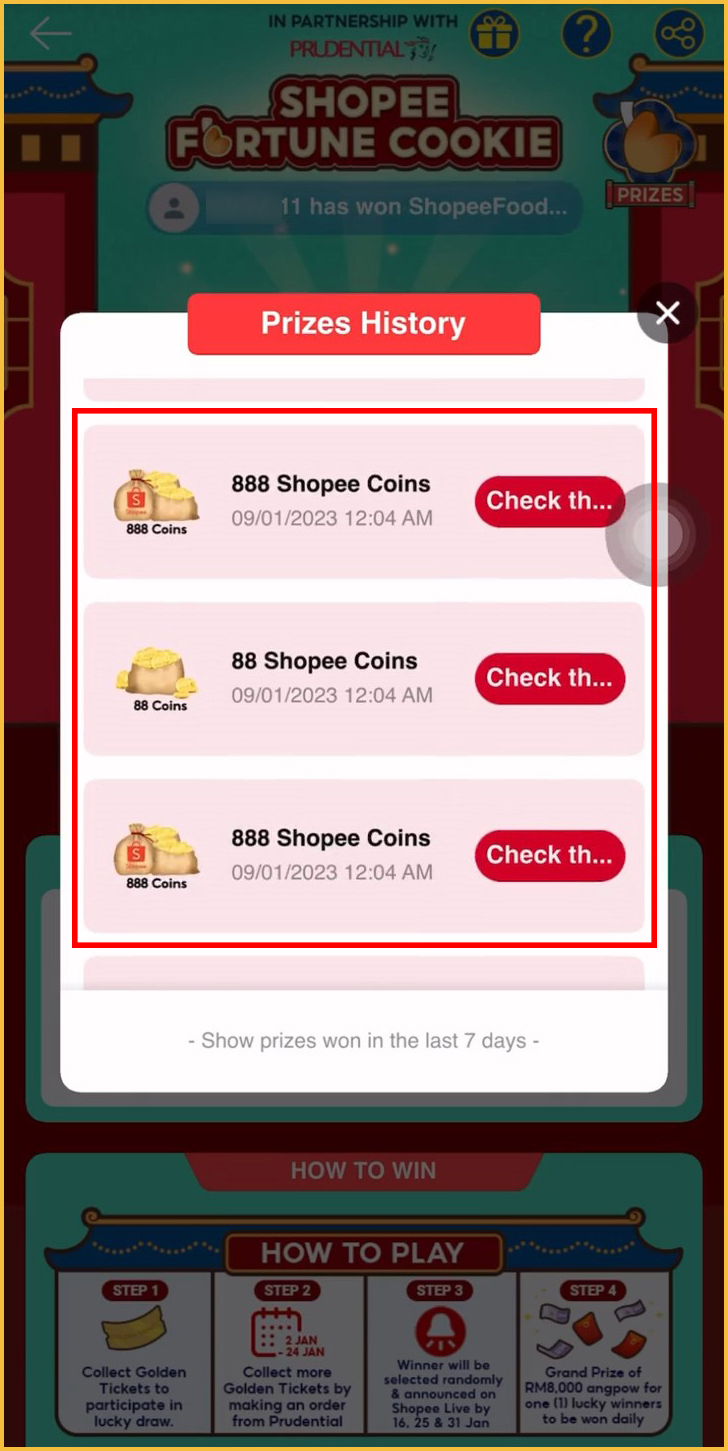This screenshot has height=1451, width=728.
Task: Check the 88 Shopee Coins prize
Action: pyautogui.click(x=549, y=678)
